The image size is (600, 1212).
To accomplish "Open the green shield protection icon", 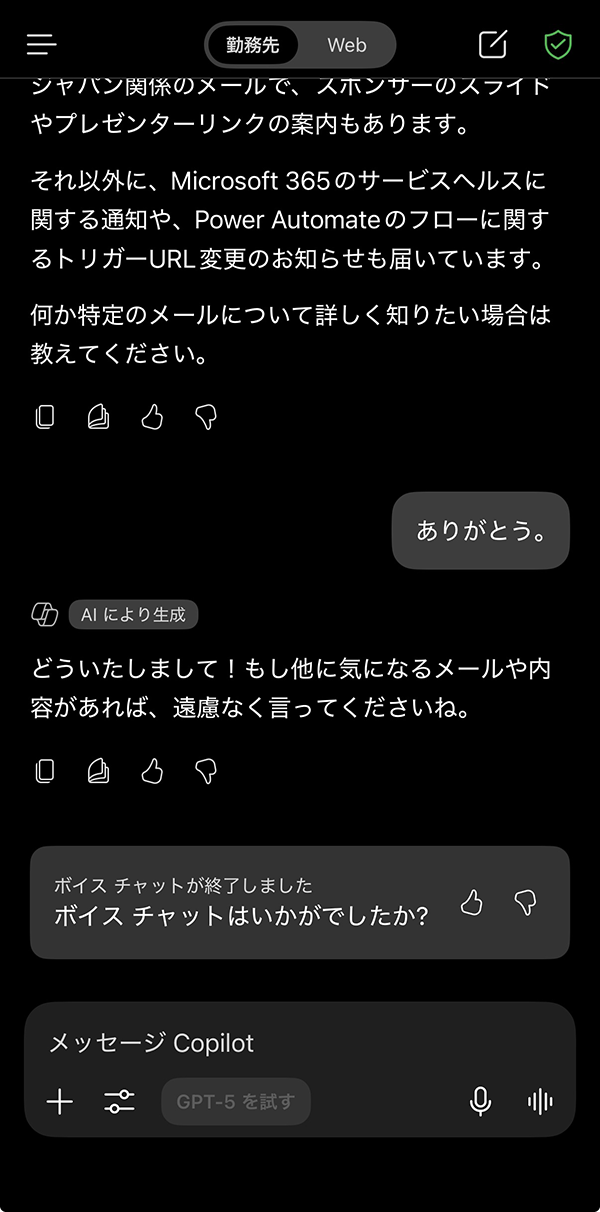I will point(557,44).
